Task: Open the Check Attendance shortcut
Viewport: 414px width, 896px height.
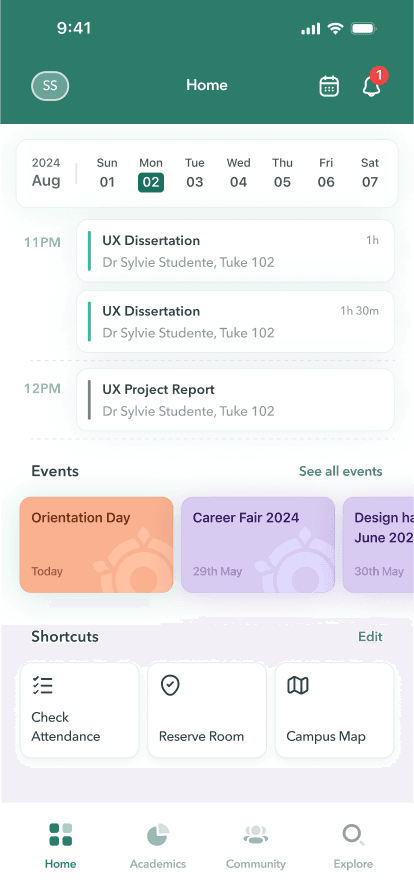Action: (x=79, y=710)
